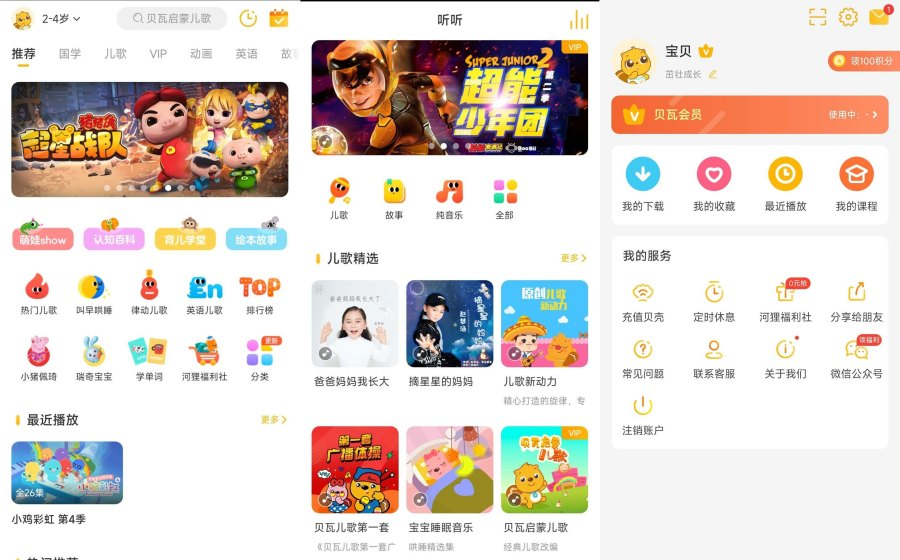Open the messages envelope
This screenshot has height=560, width=900.
[878, 17]
